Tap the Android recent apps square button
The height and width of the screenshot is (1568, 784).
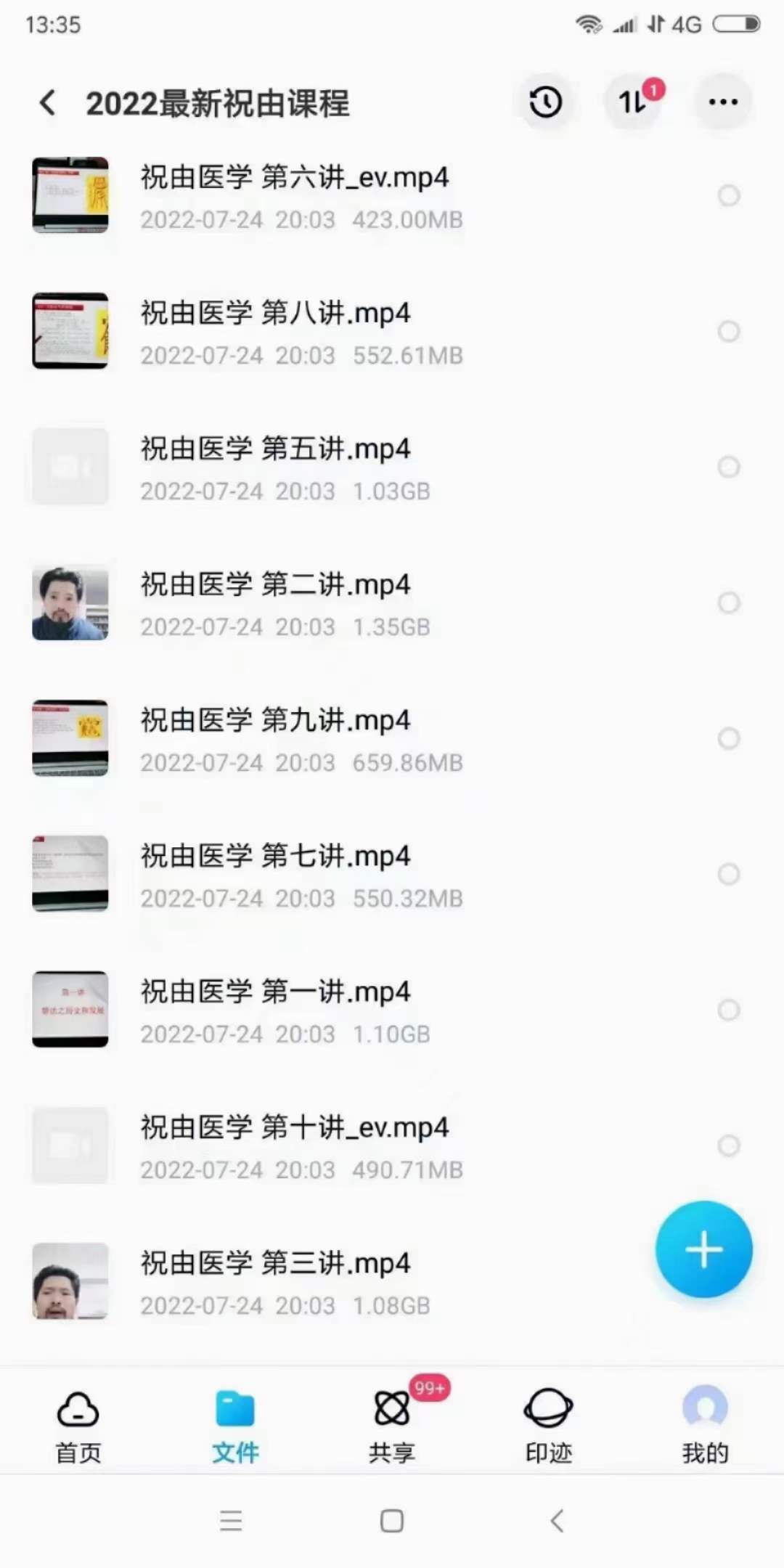coord(392,1521)
